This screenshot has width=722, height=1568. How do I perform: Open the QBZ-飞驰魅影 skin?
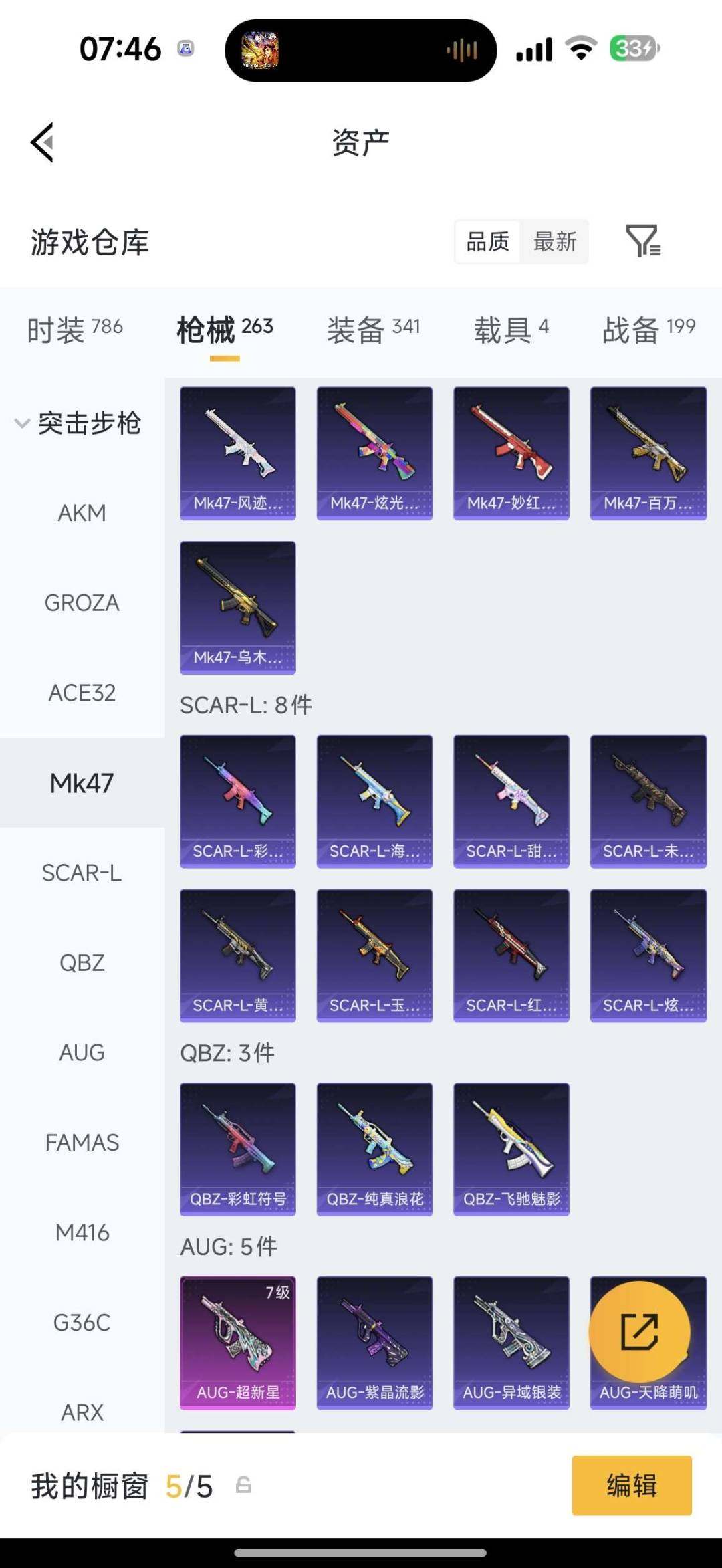coord(511,1149)
